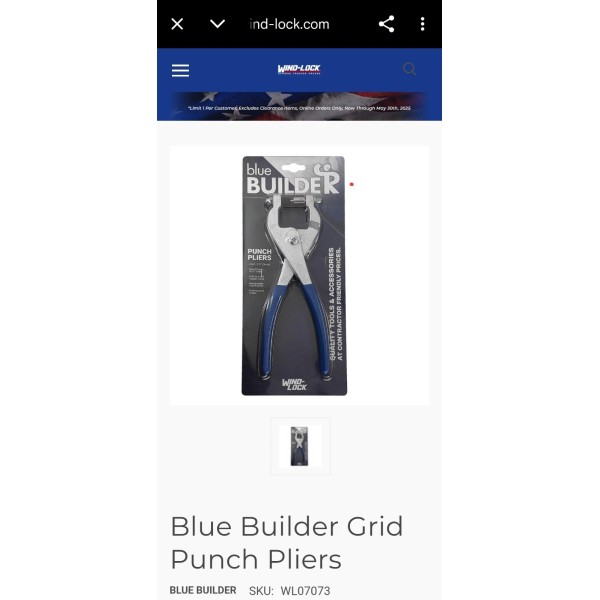
Task: Minimize the browser with the down chevron
Action: pyautogui.click(x=217, y=24)
